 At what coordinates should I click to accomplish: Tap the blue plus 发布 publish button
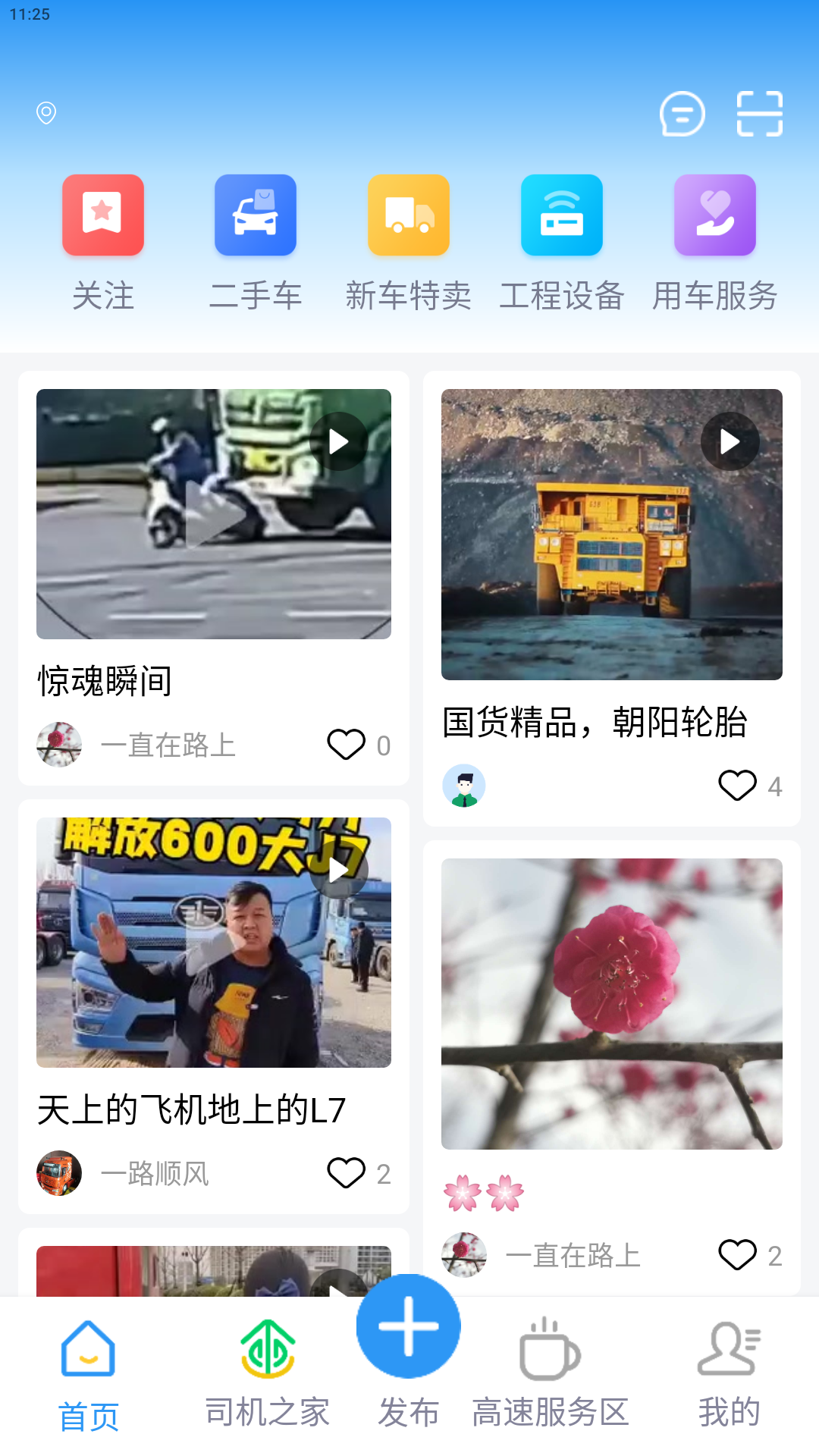tap(408, 1325)
